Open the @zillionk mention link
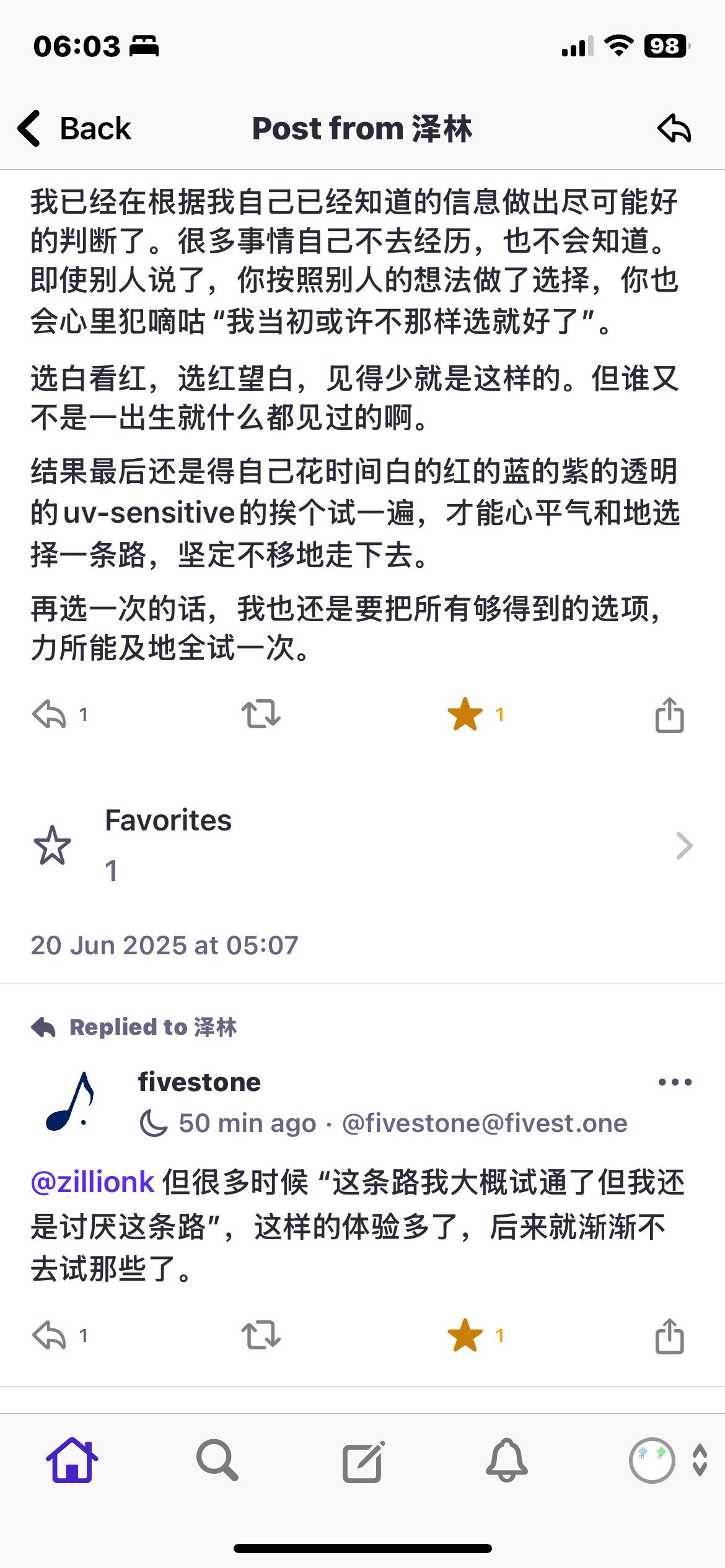This screenshot has width=725, height=1568. coord(93,1182)
